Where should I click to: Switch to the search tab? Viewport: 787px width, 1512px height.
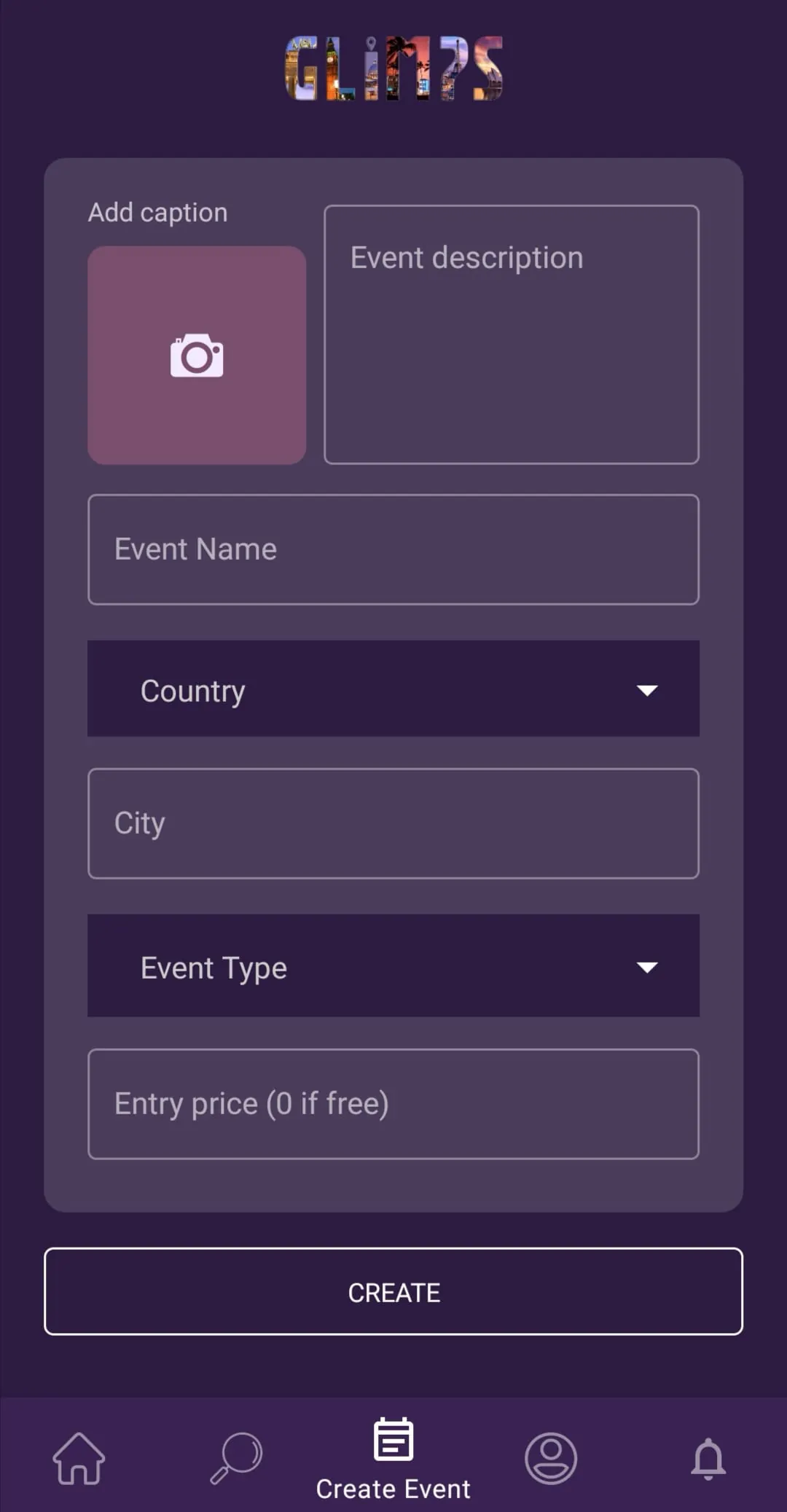click(x=236, y=1458)
